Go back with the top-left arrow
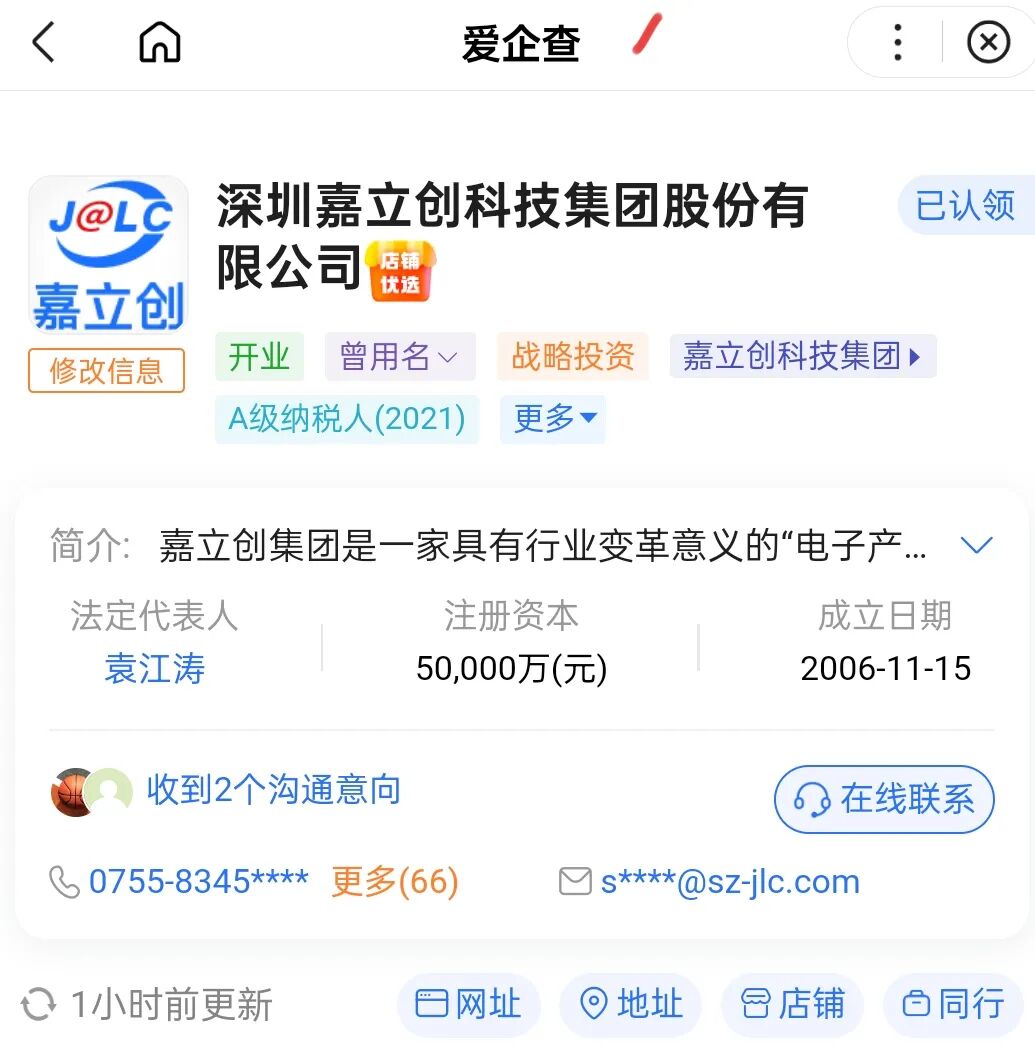The height and width of the screenshot is (1058, 1035). coord(44,43)
